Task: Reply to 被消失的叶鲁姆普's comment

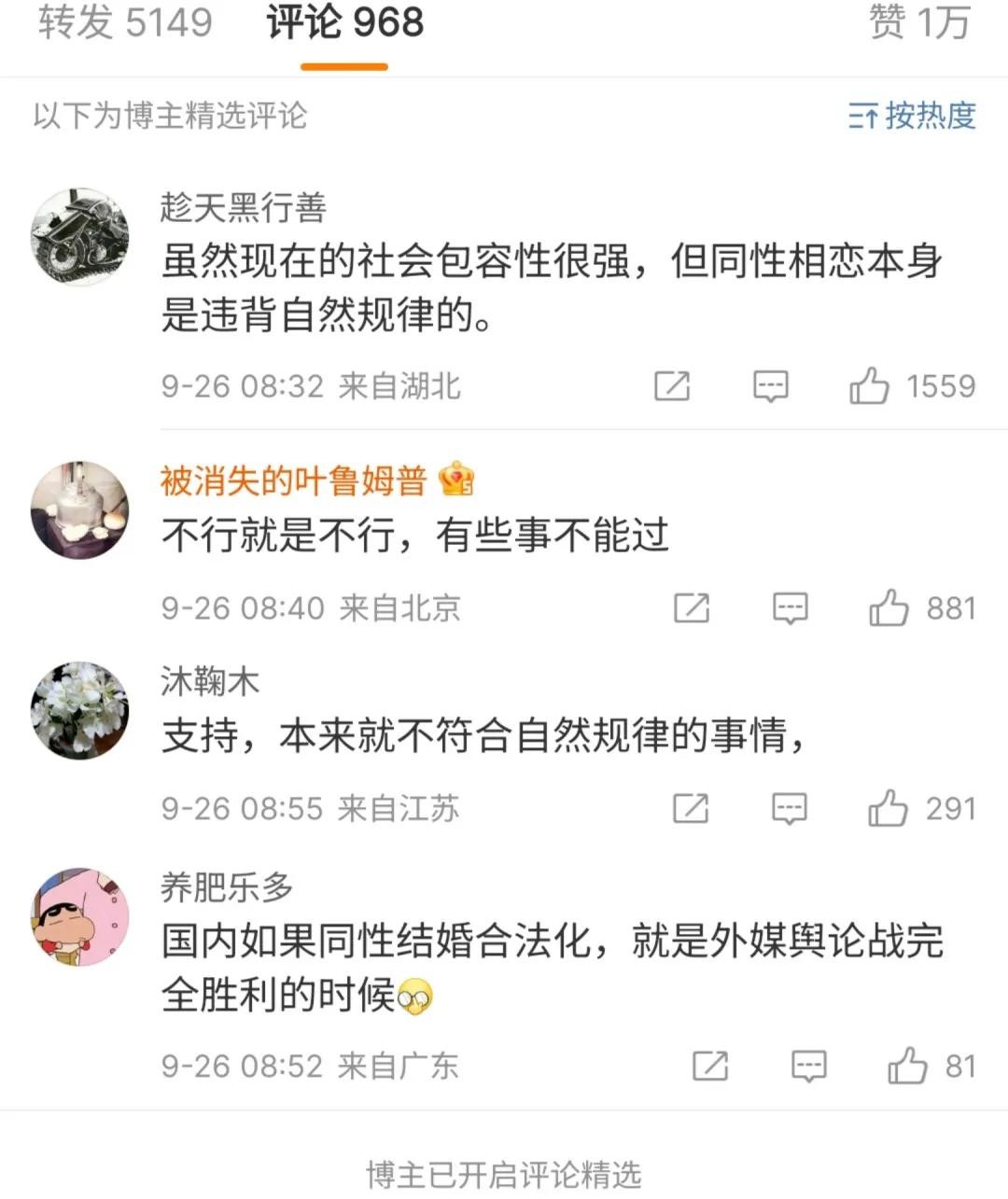Action: click(x=791, y=608)
